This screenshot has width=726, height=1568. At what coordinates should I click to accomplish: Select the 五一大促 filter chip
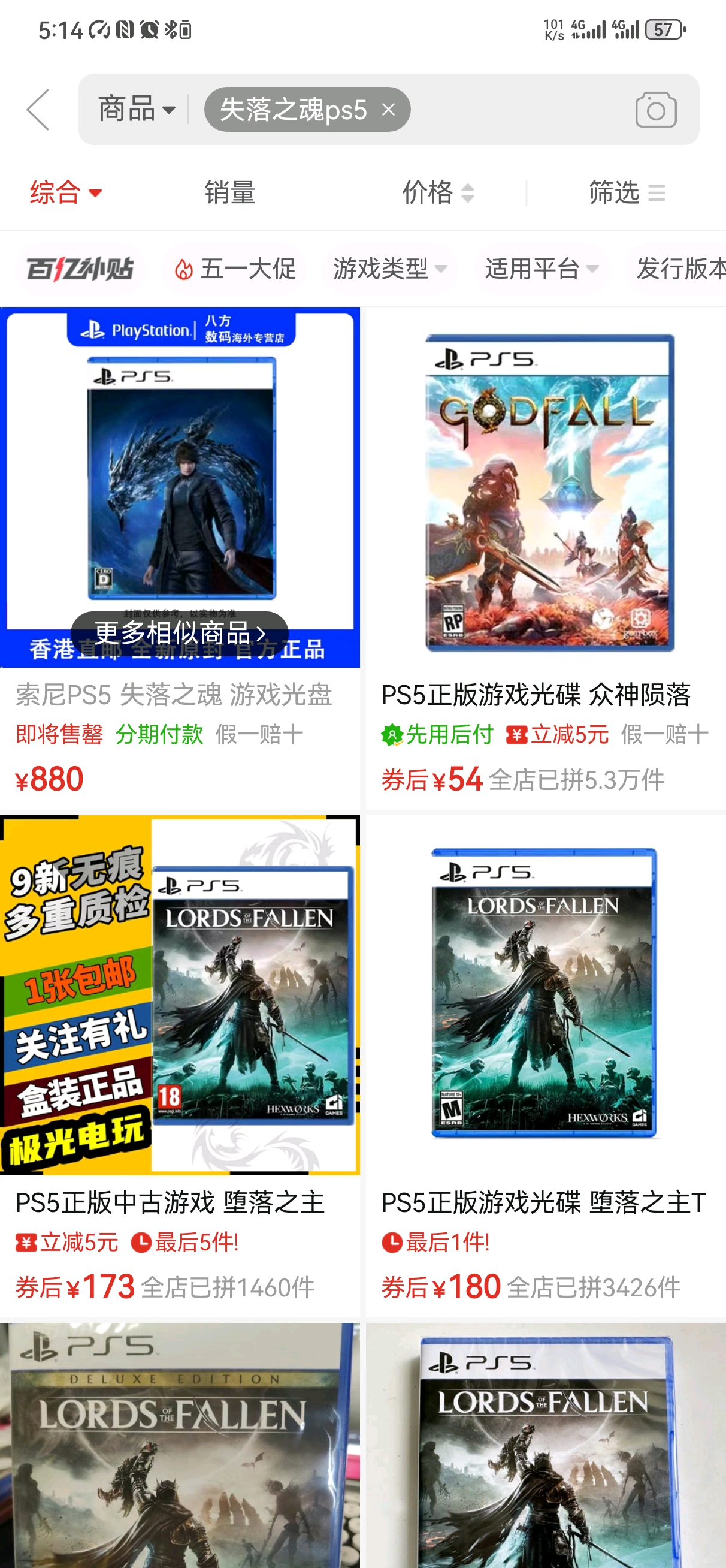click(235, 269)
